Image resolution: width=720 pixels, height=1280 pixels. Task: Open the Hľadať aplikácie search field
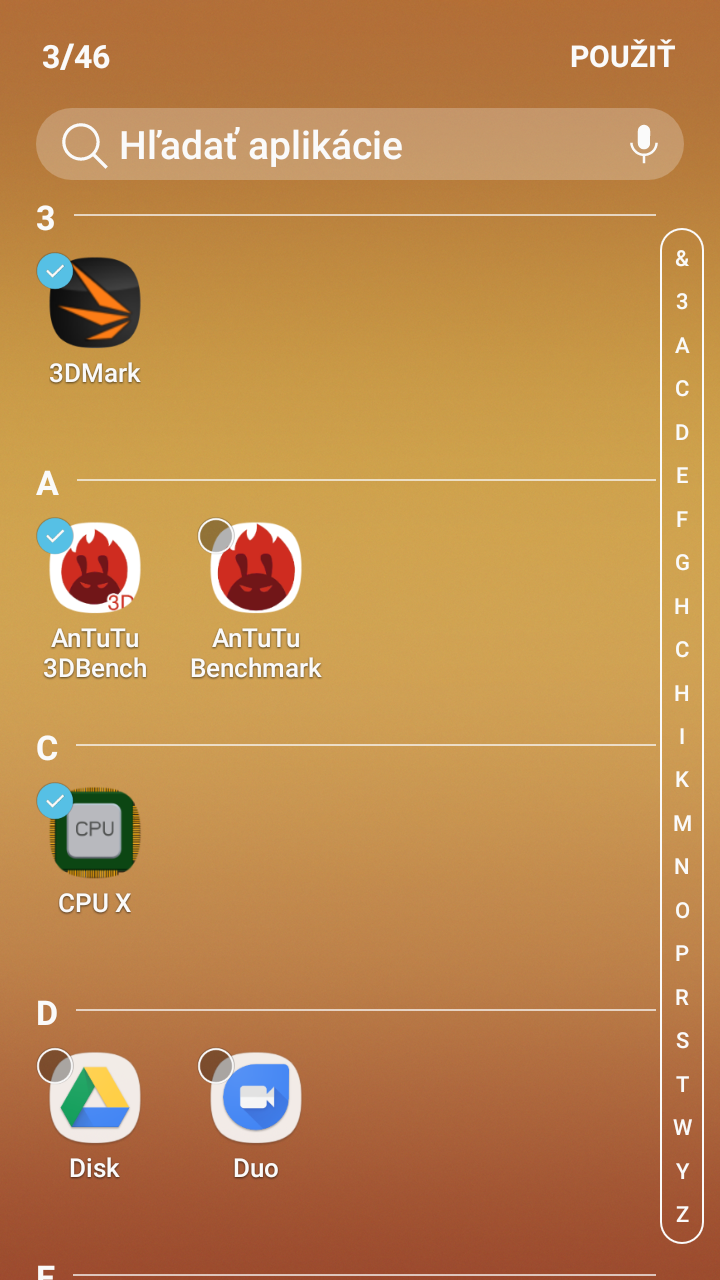point(360,144)
